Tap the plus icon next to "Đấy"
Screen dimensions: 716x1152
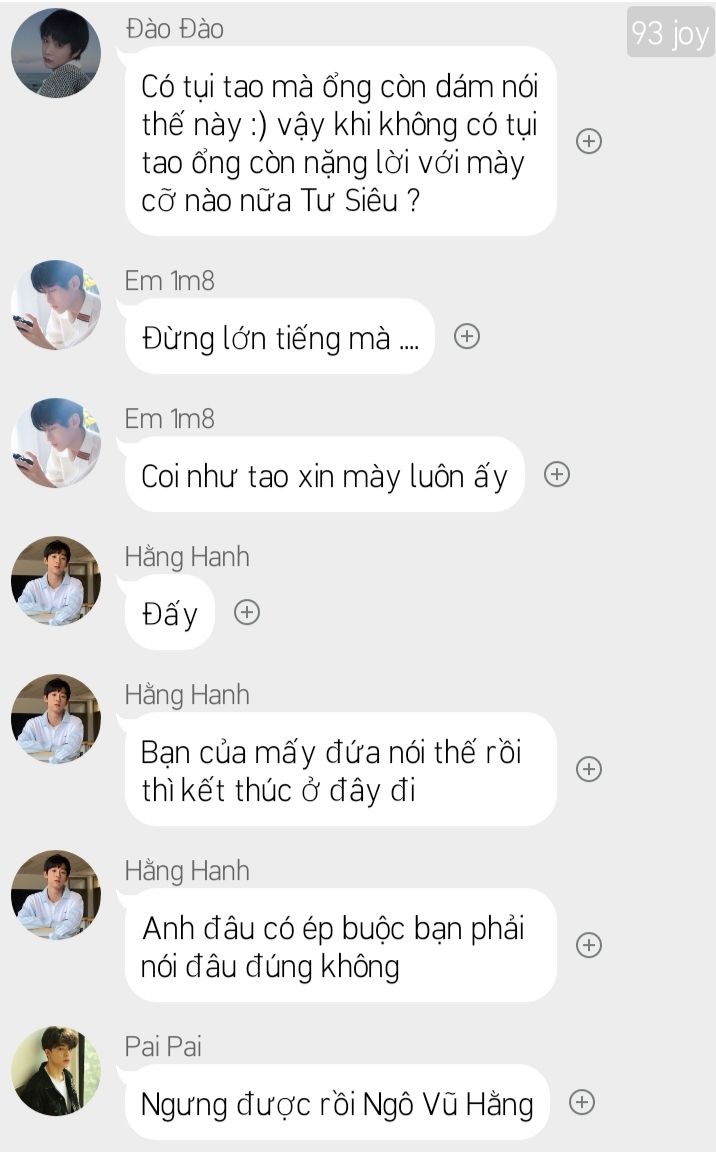pyautogui.click(x=247, y=612)
